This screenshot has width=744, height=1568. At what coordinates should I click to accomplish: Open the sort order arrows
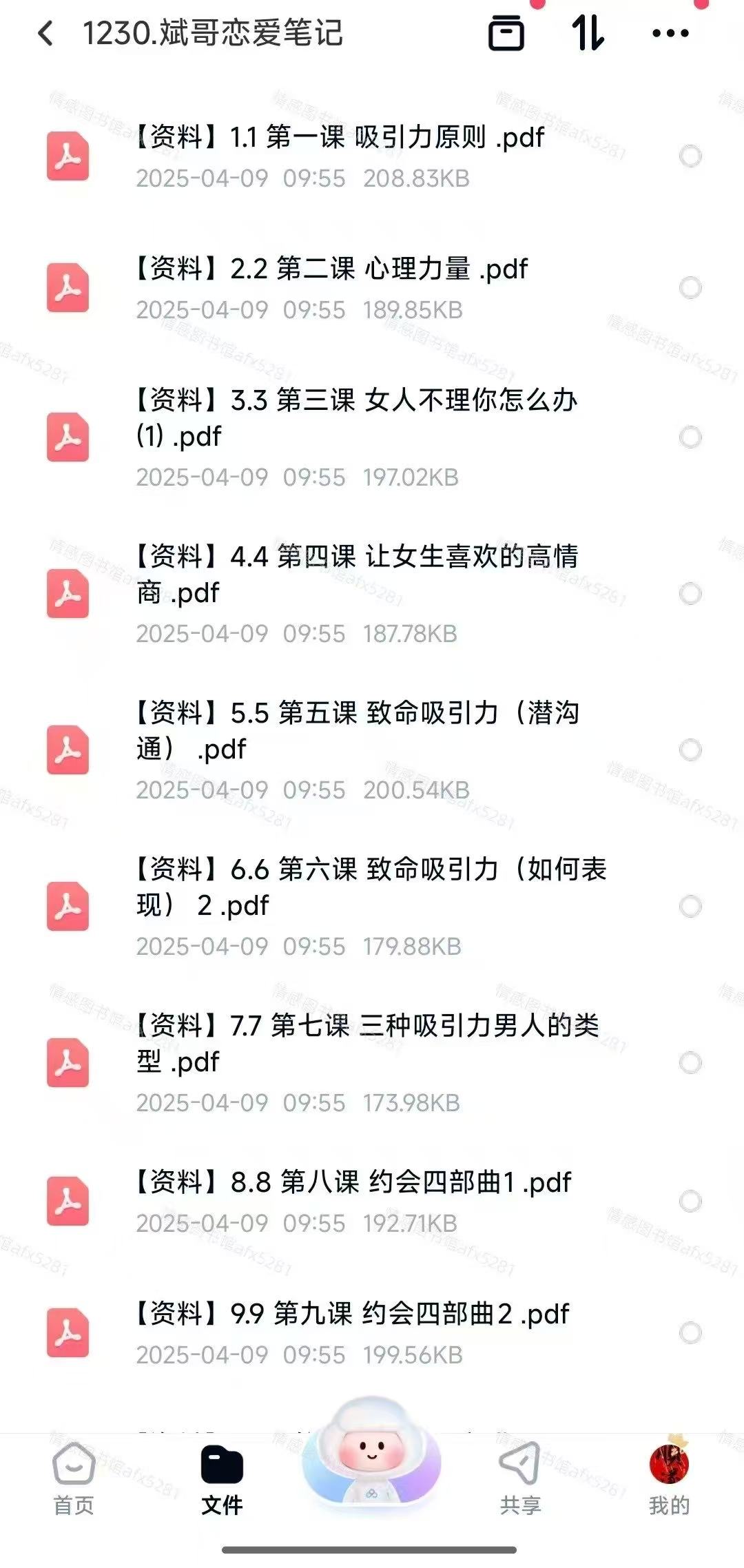click(x=588, y=33)
